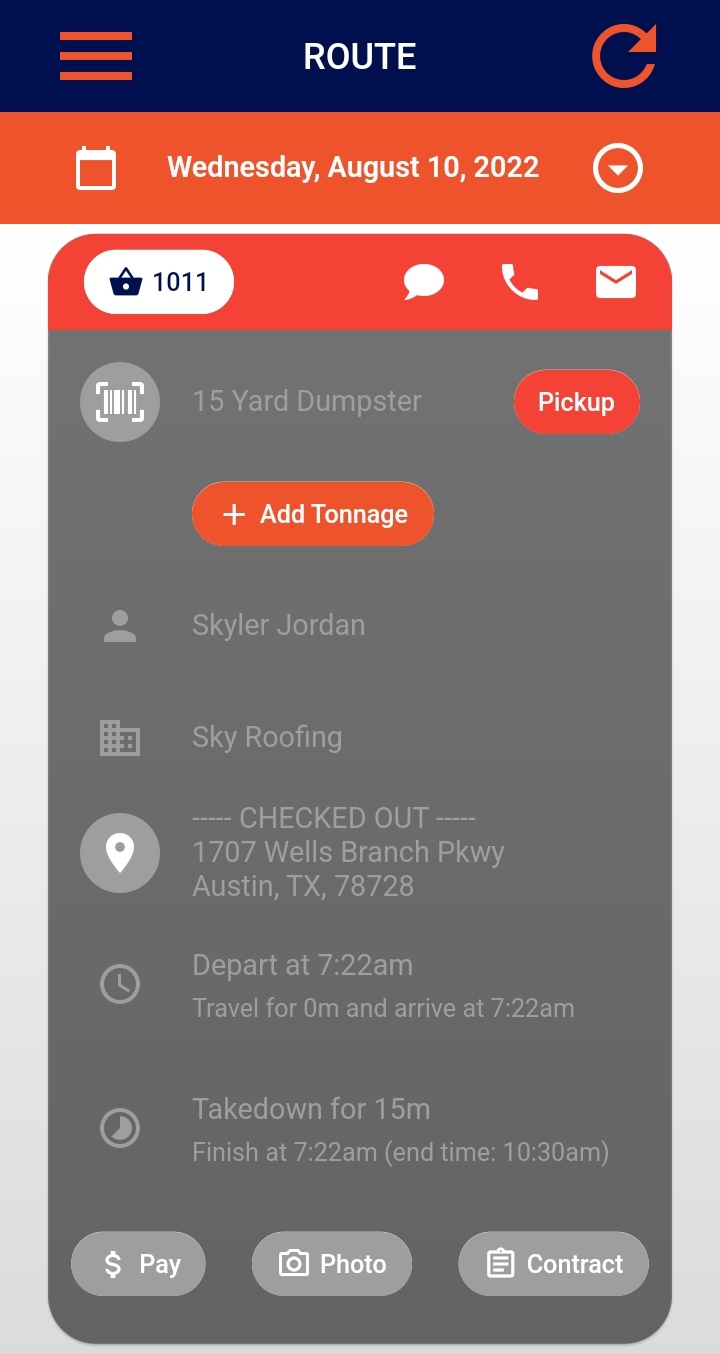This screenshot has height=1353, width=720.
Task: View the Contract
Action: 553,1264
